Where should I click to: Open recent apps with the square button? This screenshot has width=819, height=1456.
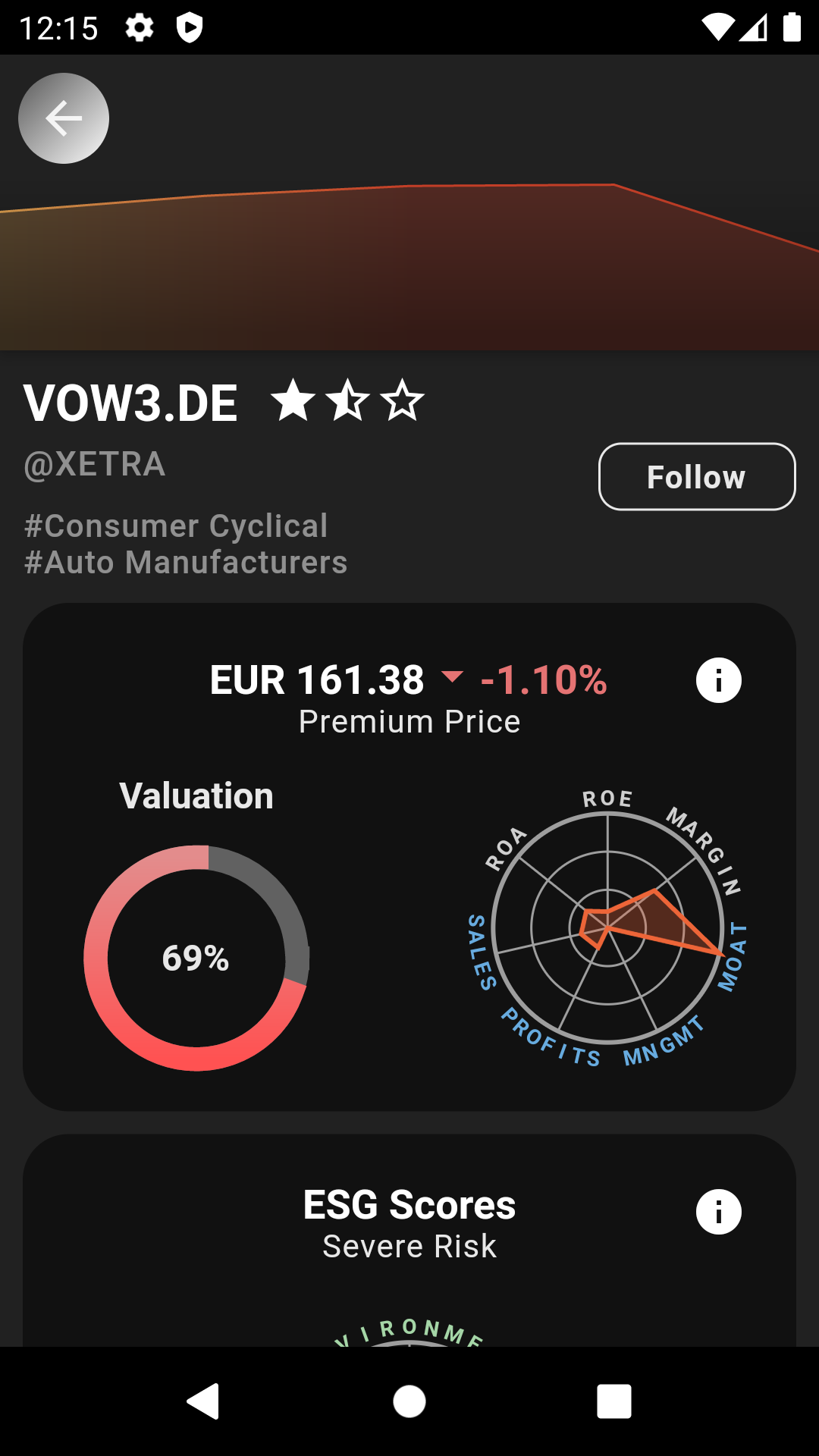(x=614, y=1401)
